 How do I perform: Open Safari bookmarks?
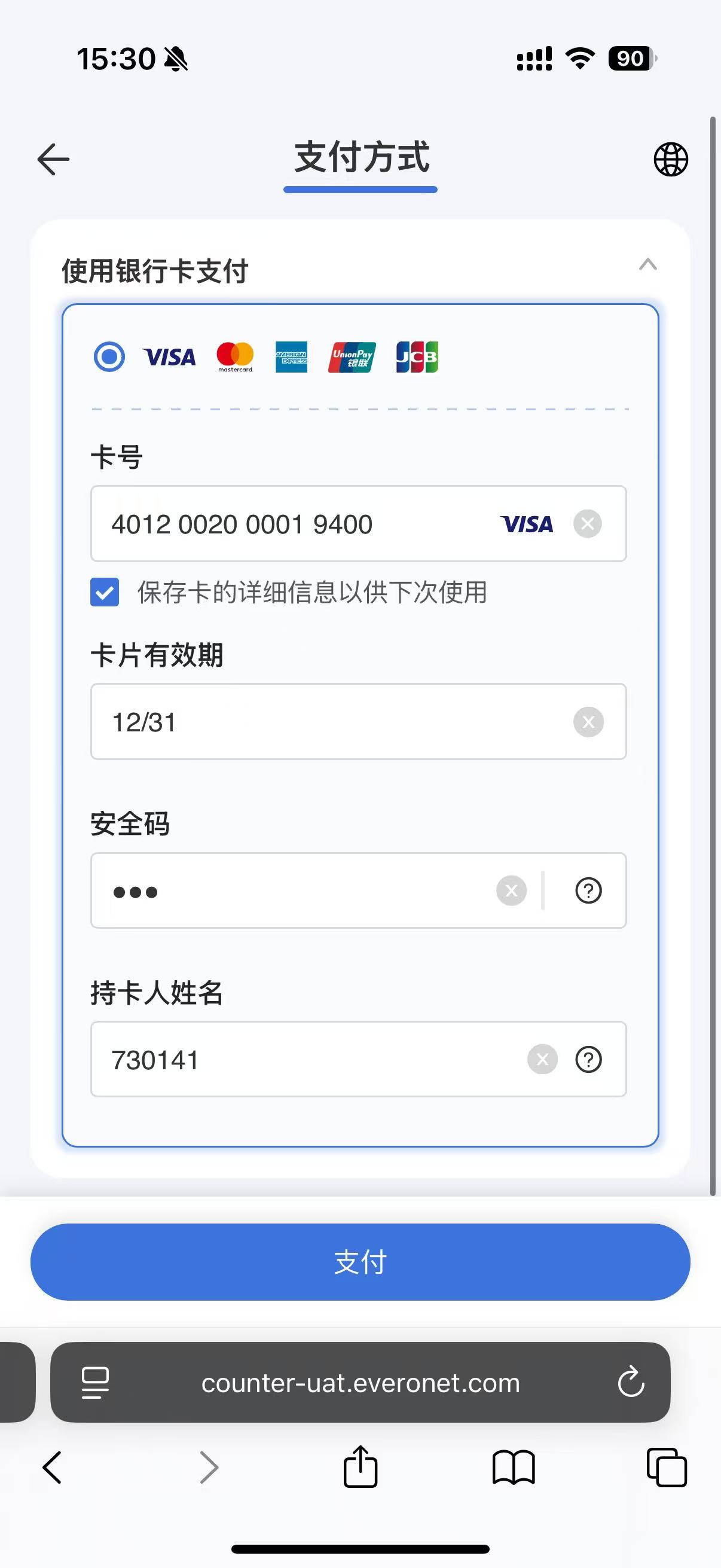(x=514, y=1467)
